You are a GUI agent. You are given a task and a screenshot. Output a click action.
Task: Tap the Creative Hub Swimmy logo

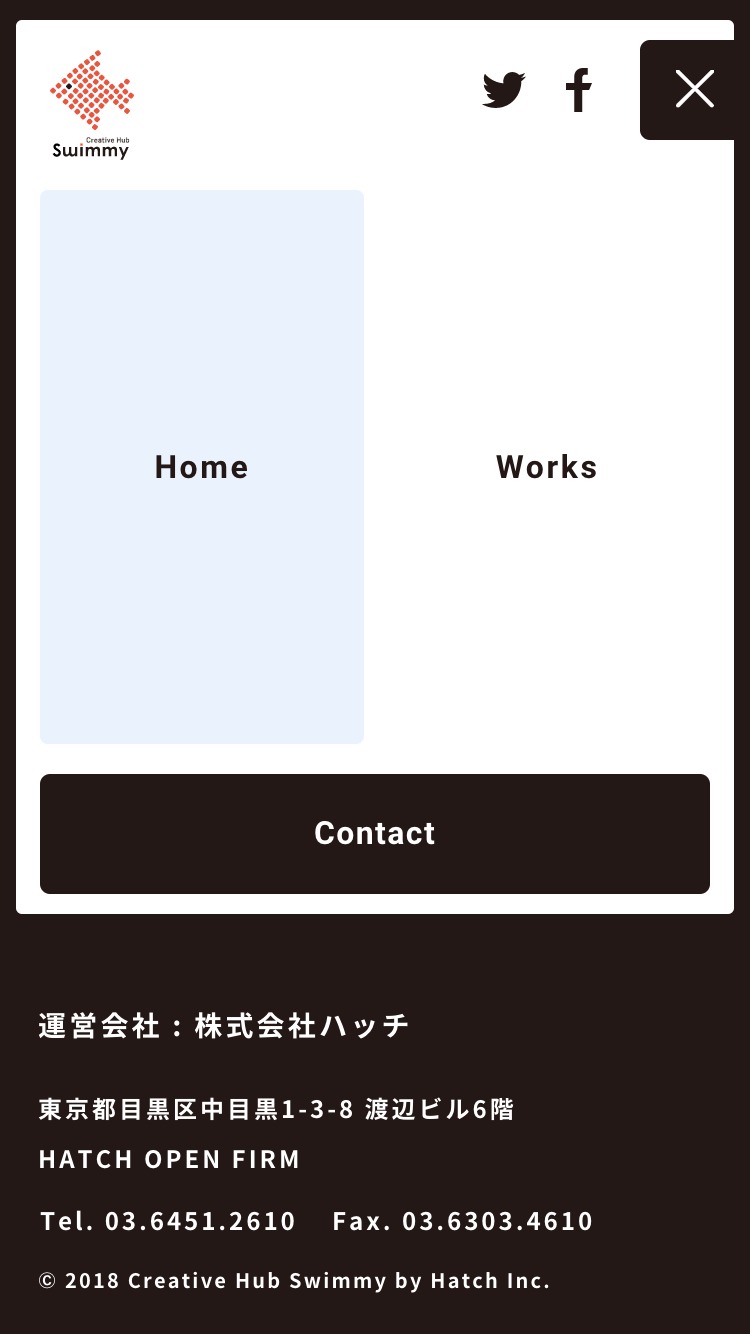tap(92, 105)
